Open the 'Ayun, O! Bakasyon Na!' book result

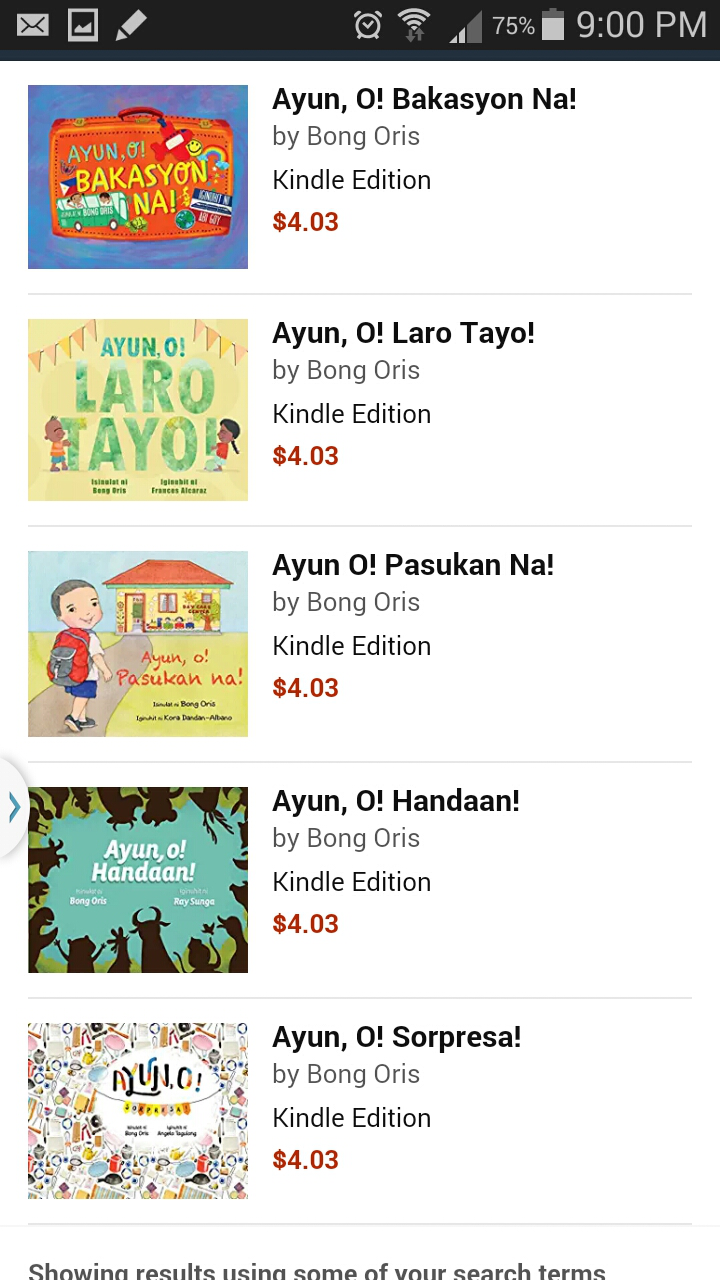(360, 178)
